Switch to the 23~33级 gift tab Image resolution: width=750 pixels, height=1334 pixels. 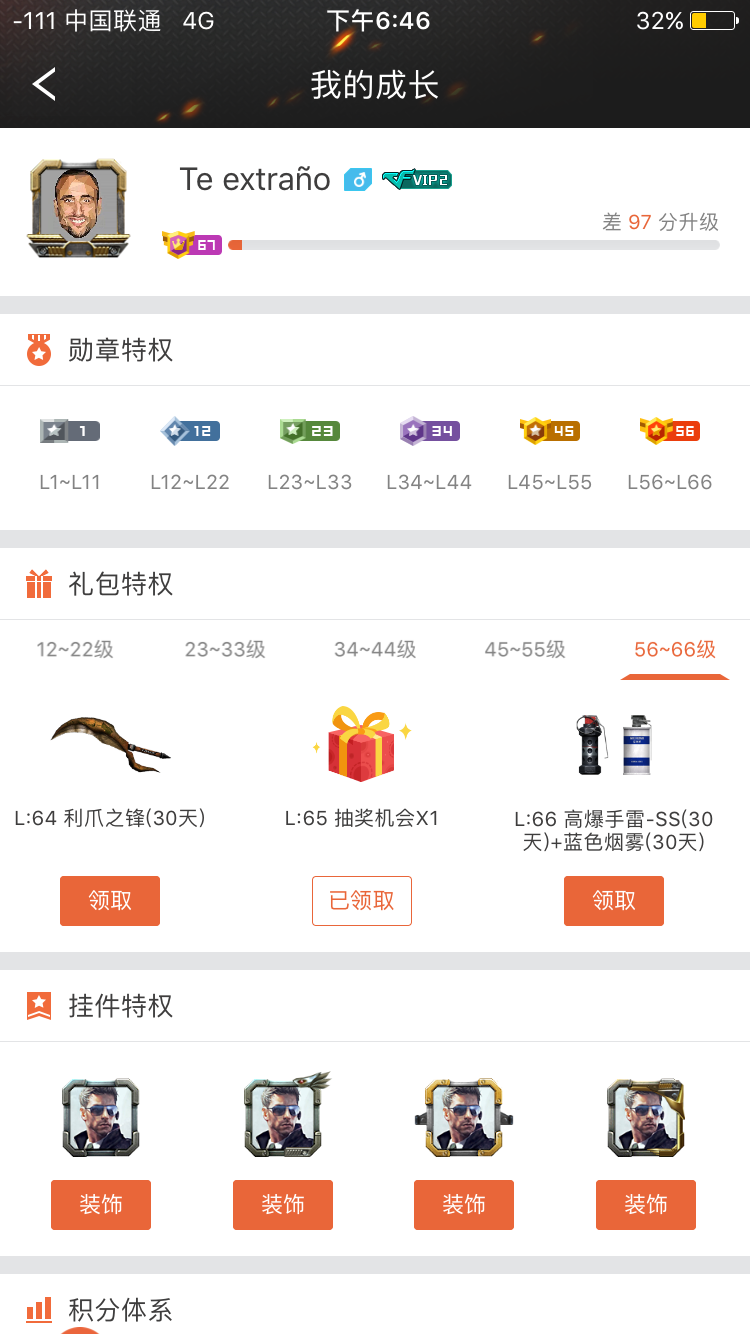[225, 650]
